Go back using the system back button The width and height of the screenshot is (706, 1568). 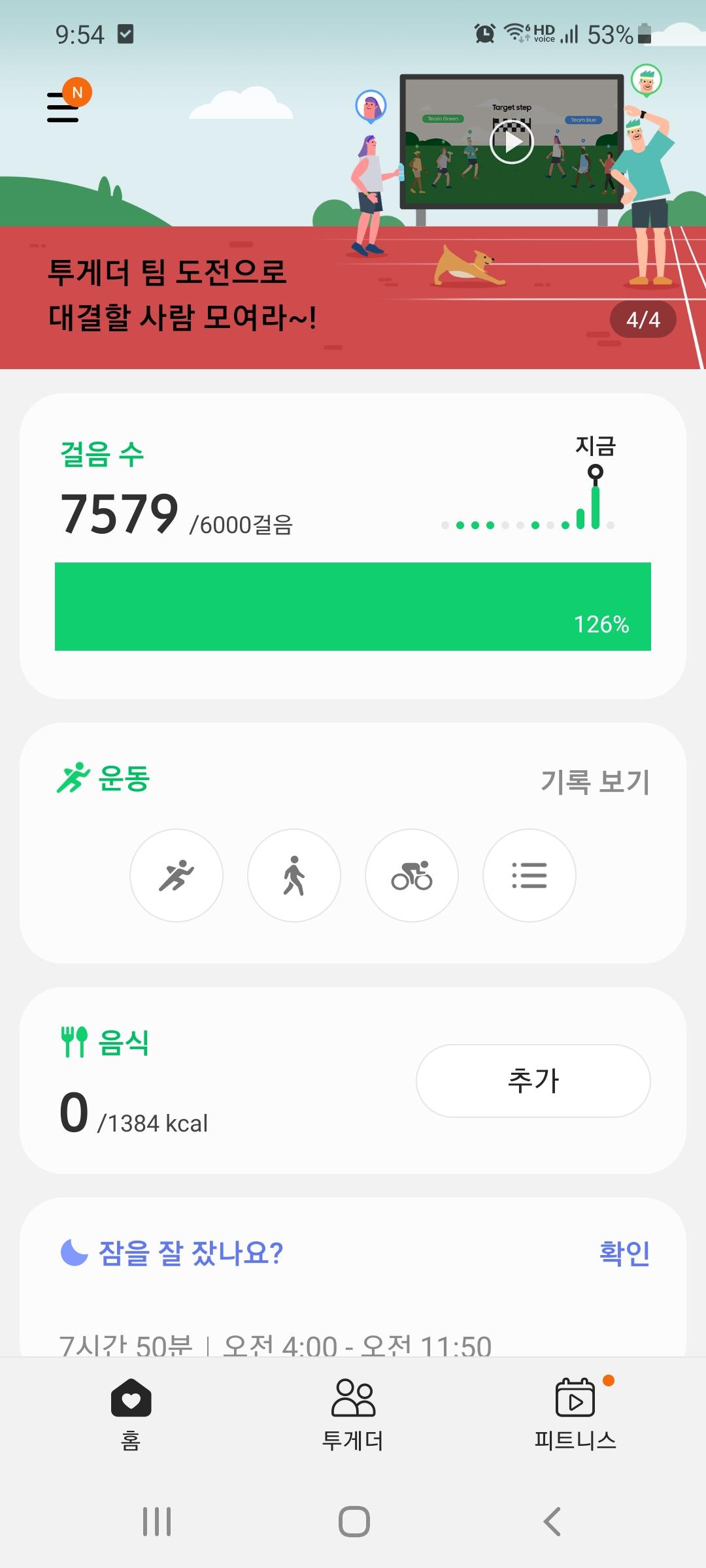pos(552,1522)
